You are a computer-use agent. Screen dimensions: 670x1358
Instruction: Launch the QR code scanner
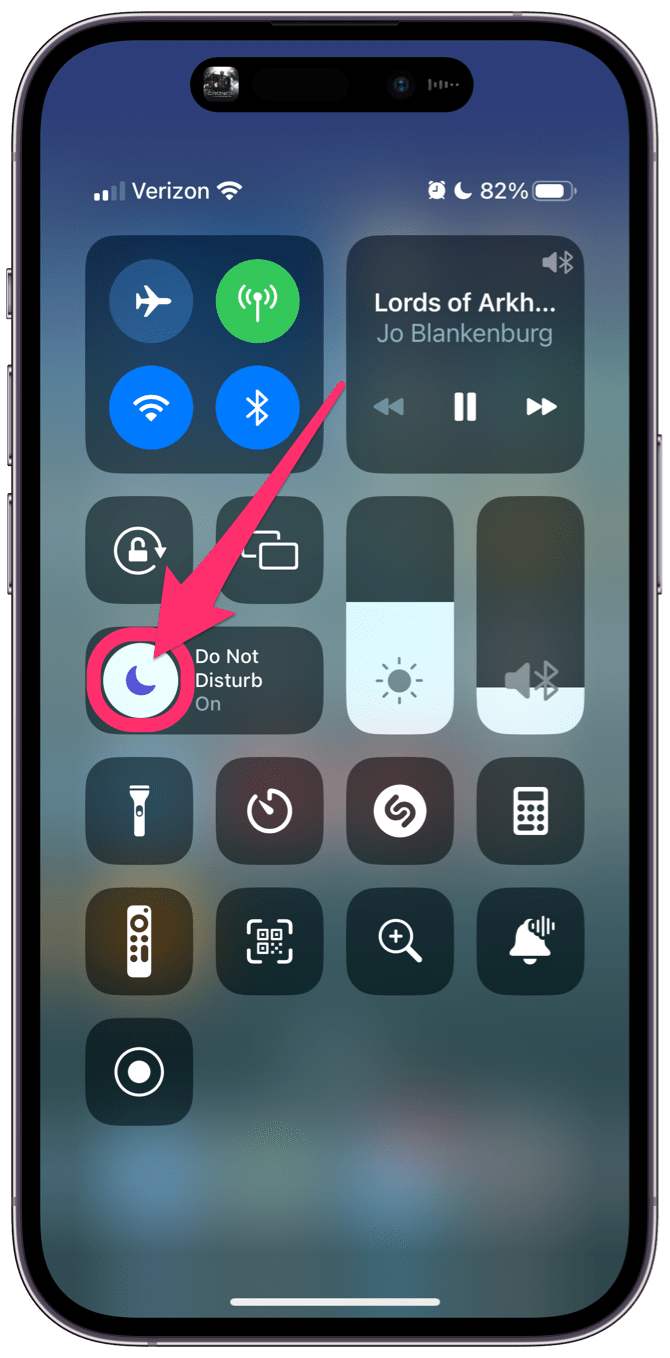point(270,941)
